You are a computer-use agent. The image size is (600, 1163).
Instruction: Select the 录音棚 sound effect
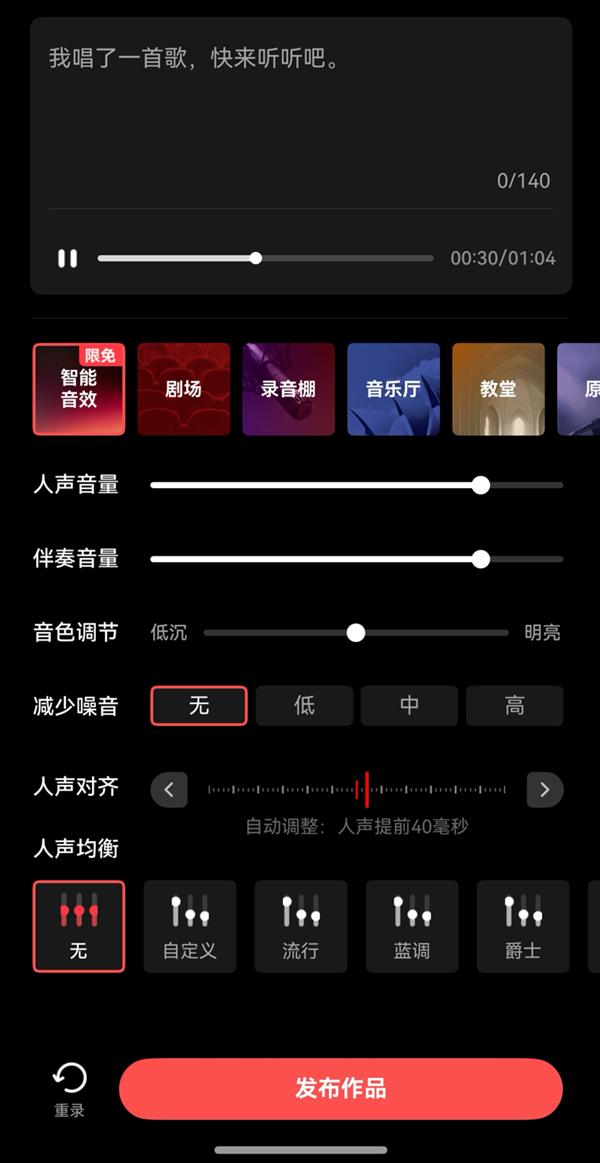(x=288, y=389)
